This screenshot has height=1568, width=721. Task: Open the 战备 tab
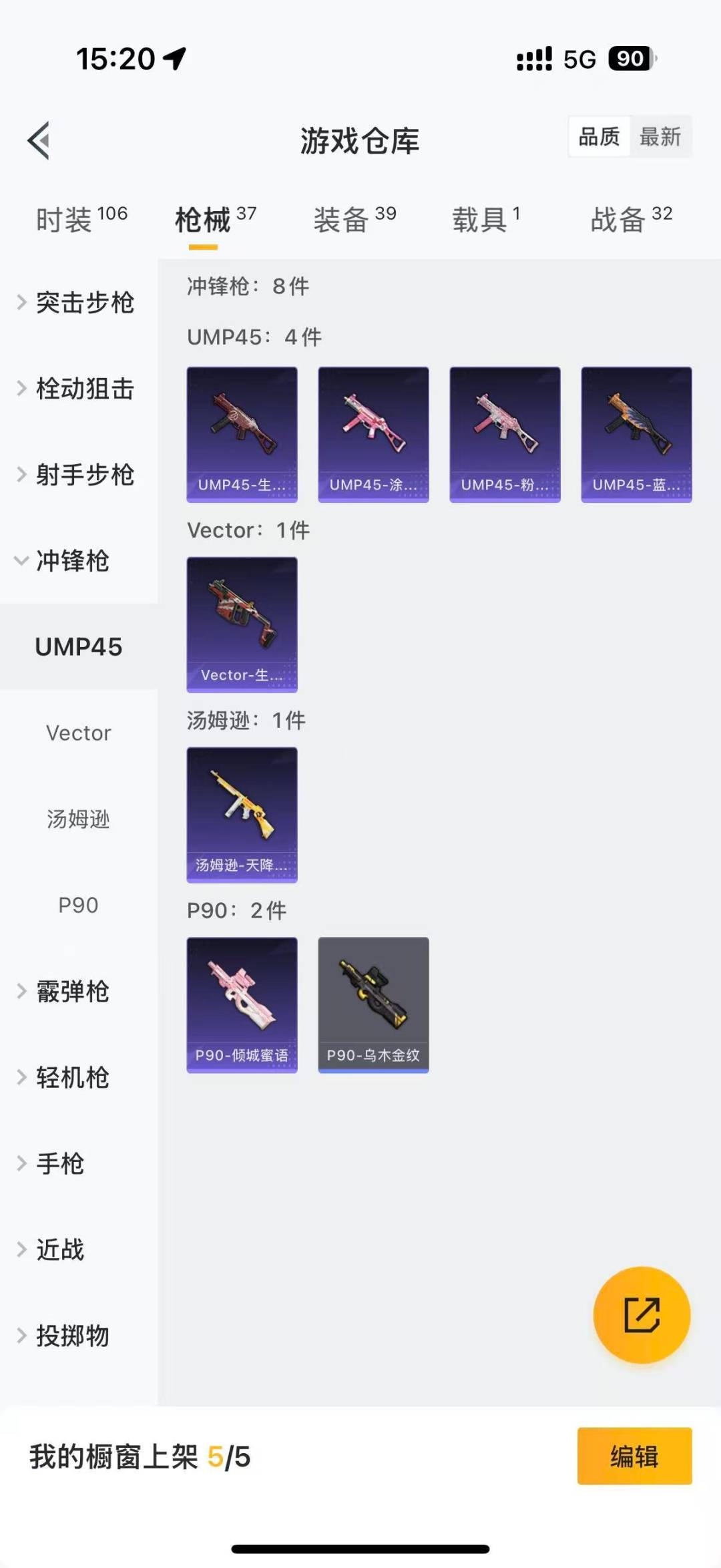pyautogui.click(x=631, y=220)
